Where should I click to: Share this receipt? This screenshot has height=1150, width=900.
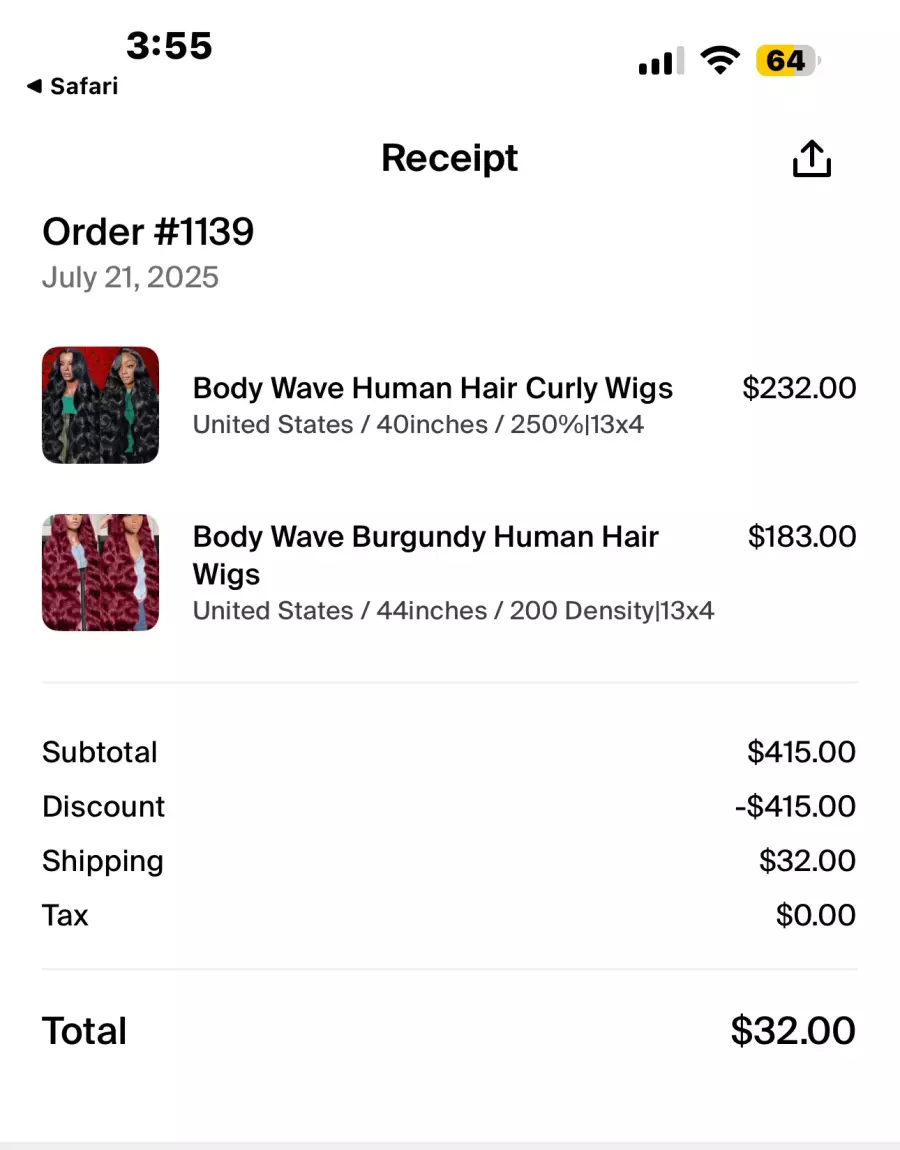point(811,159)
